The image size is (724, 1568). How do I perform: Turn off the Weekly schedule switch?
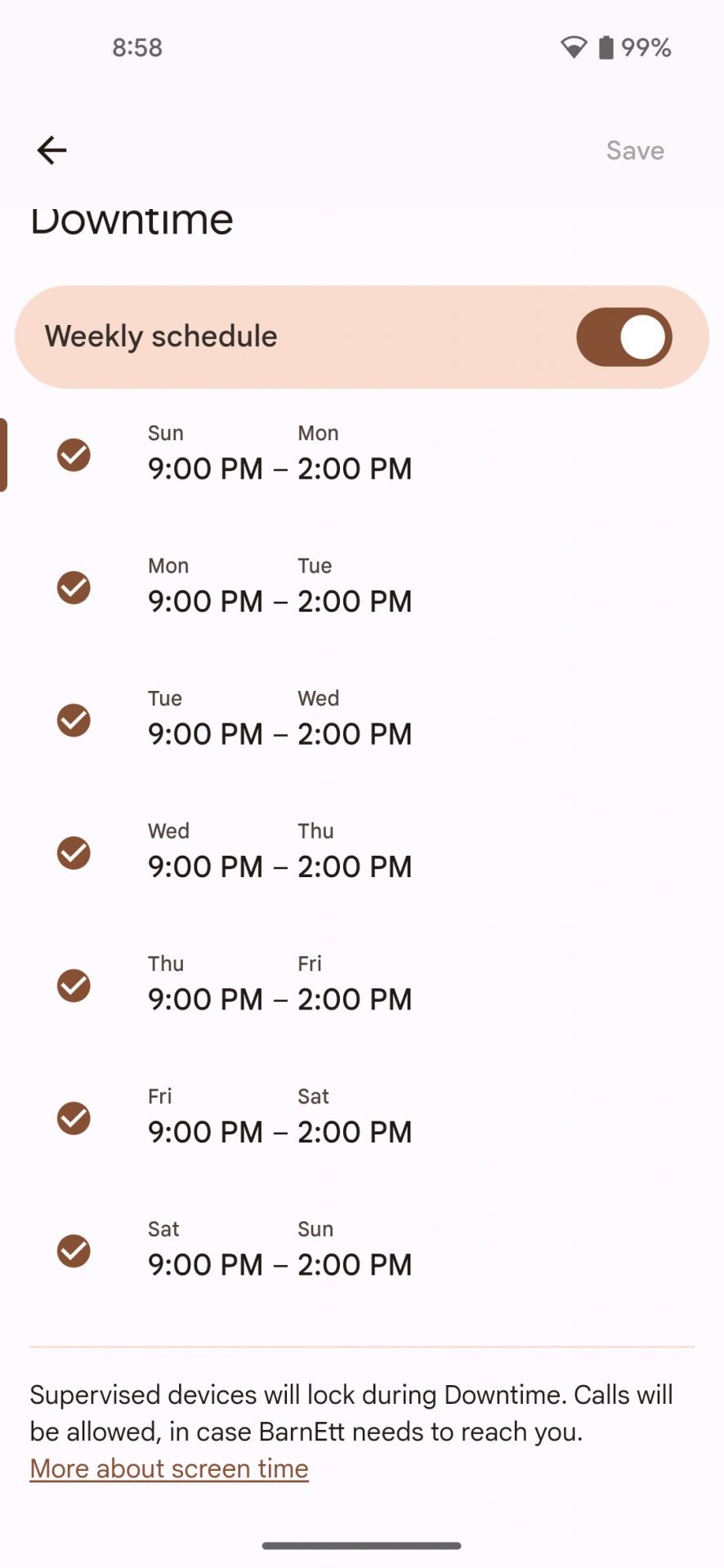coord(624,337)
